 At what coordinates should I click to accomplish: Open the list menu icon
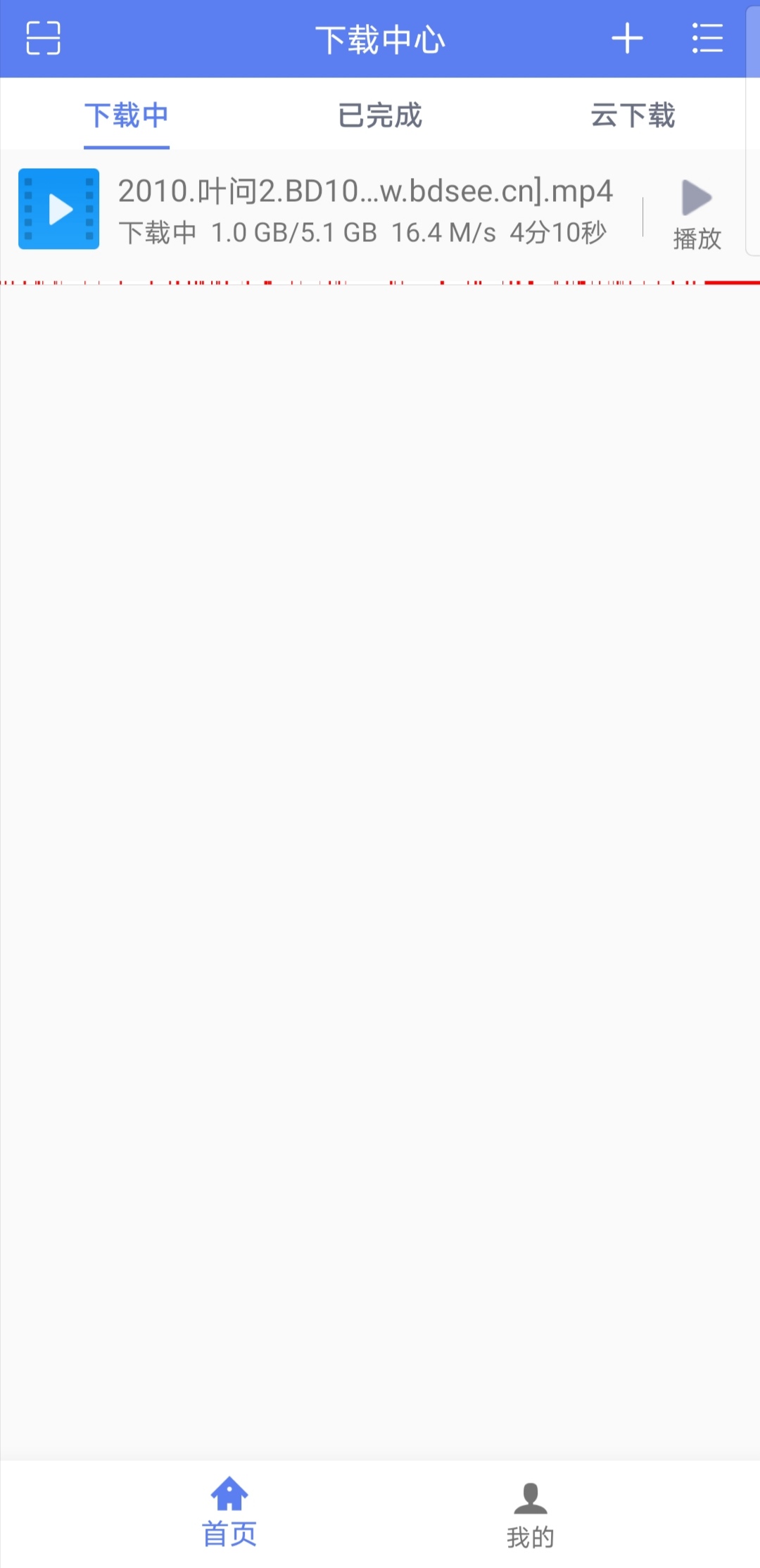pyautogui.click(x=707, y=38)
